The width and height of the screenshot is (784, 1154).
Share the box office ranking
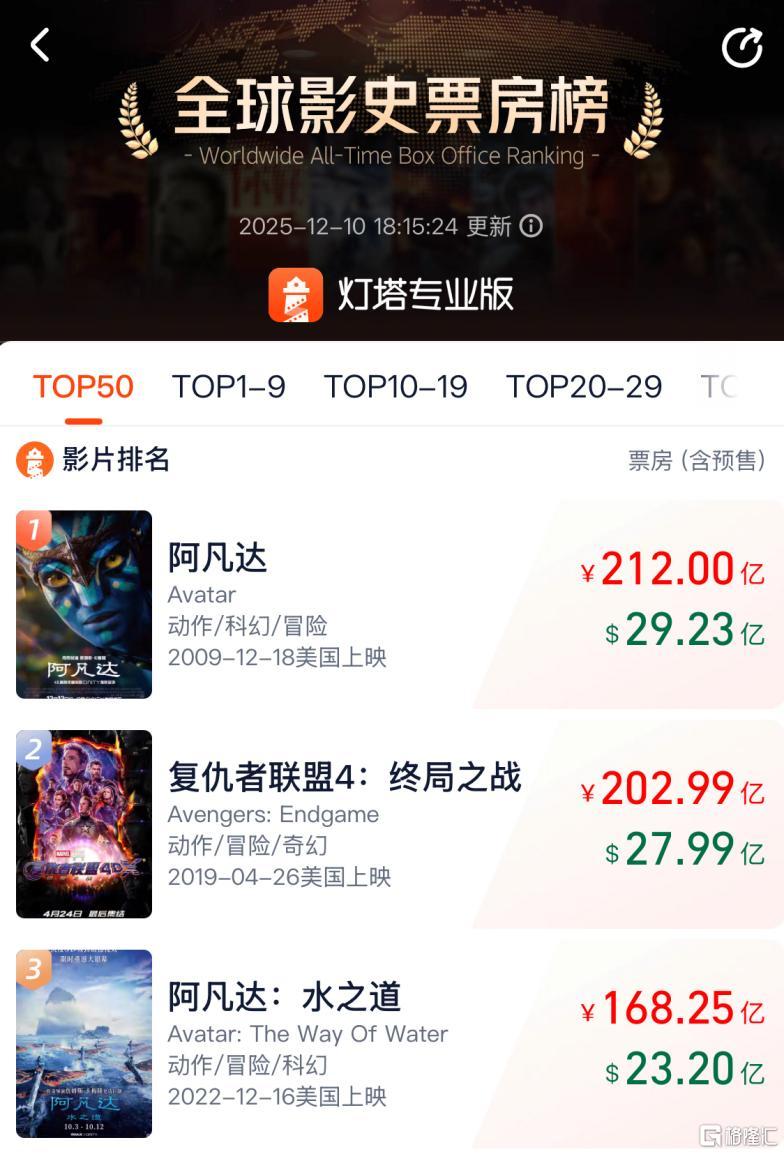pyautogui.click(x=742, y=47)
